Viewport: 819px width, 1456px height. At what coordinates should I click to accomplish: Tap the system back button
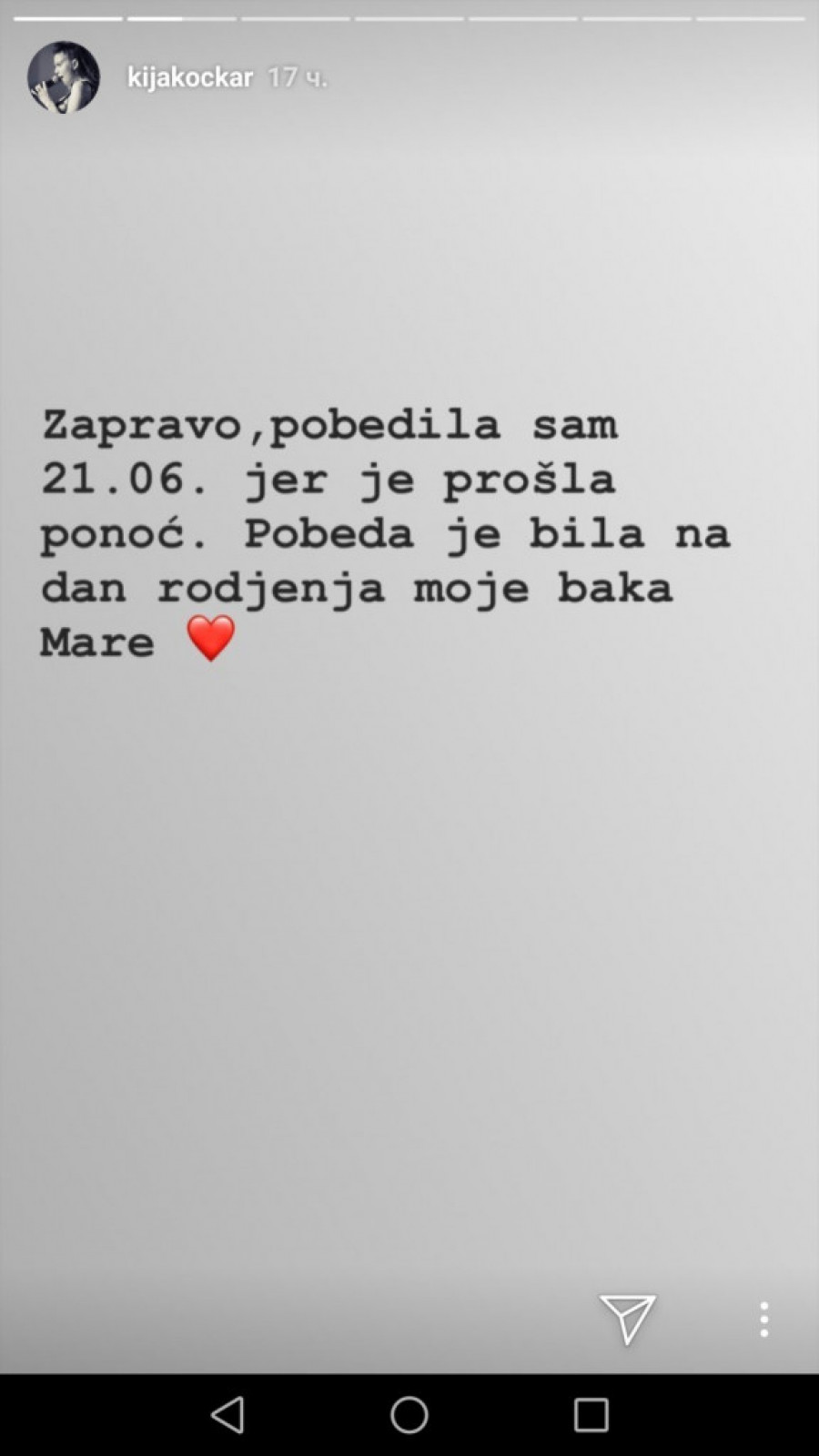tap(227, 1415)
